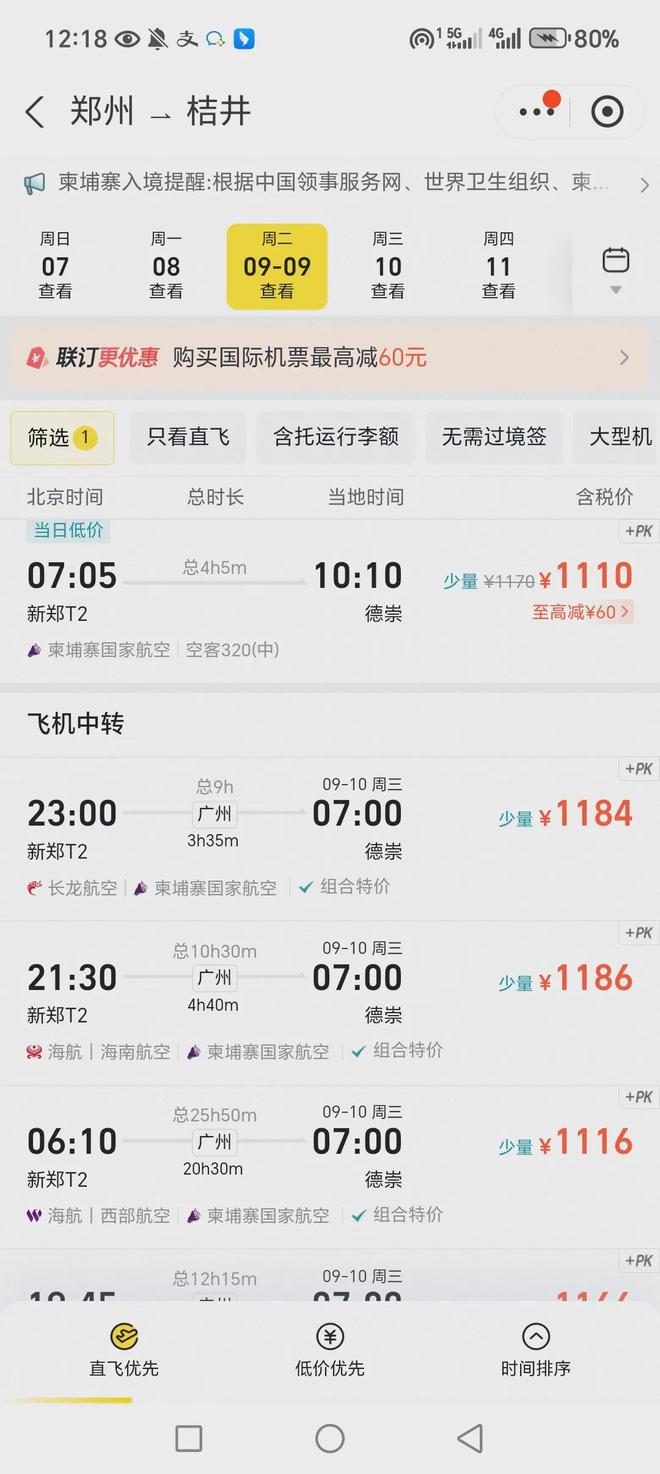The height and width of the screenshot is (1474, 660).
Task: Add the 21:30 flight to +PK compare
Action: (x=638, y=933)
